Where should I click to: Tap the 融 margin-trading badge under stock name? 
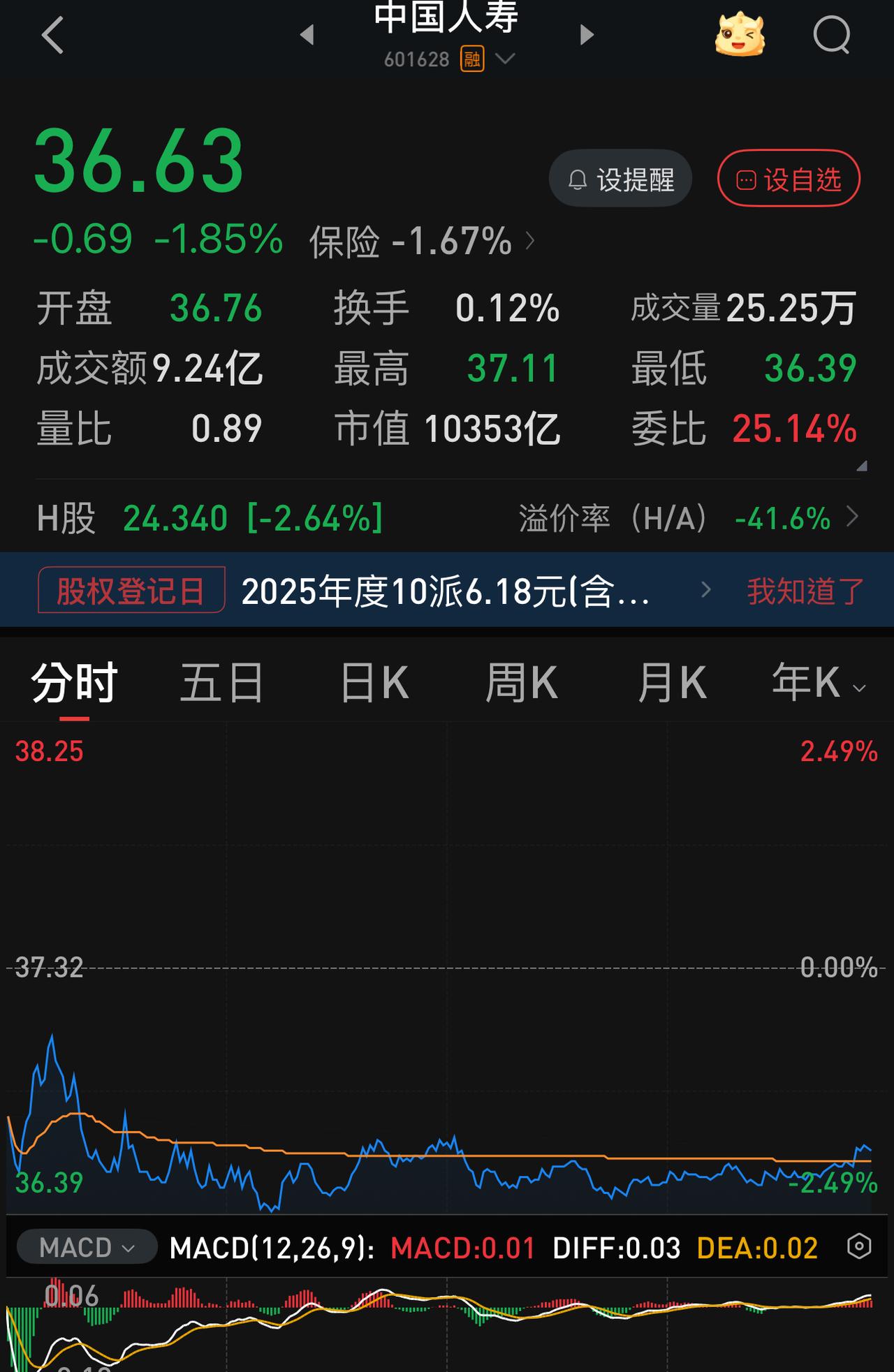pos(471,60)
